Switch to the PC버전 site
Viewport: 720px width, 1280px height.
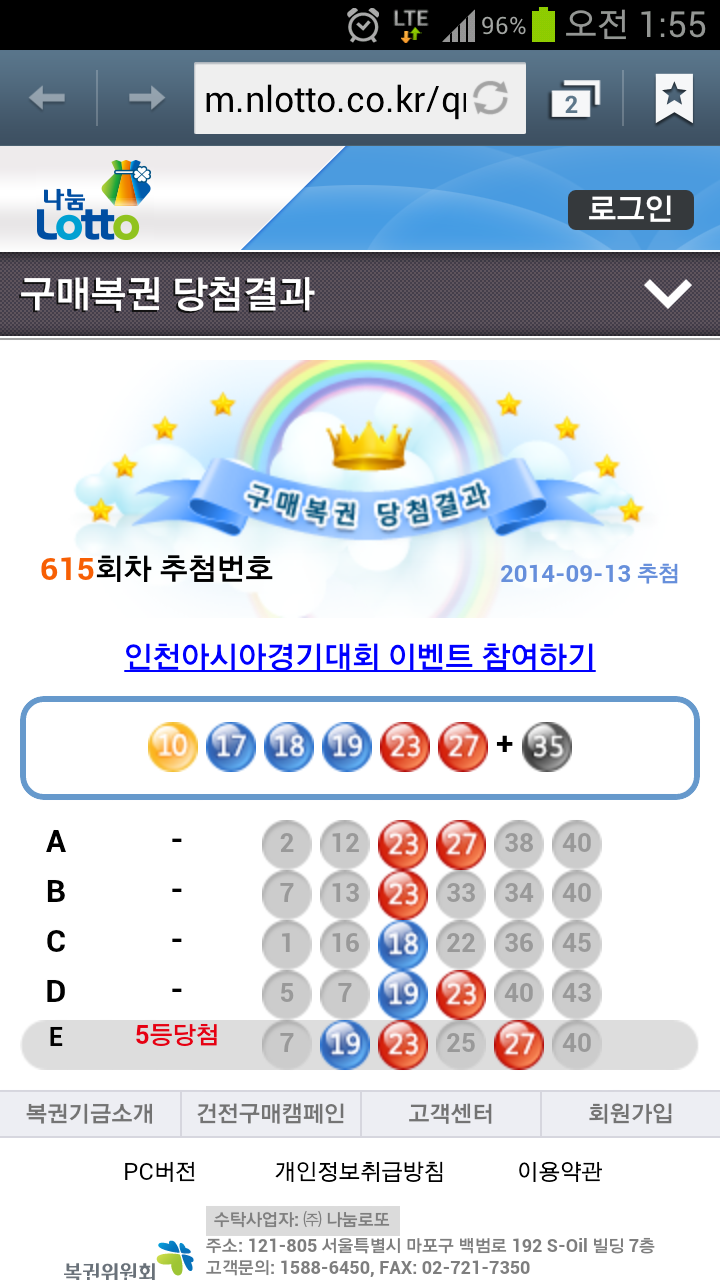160,1171
